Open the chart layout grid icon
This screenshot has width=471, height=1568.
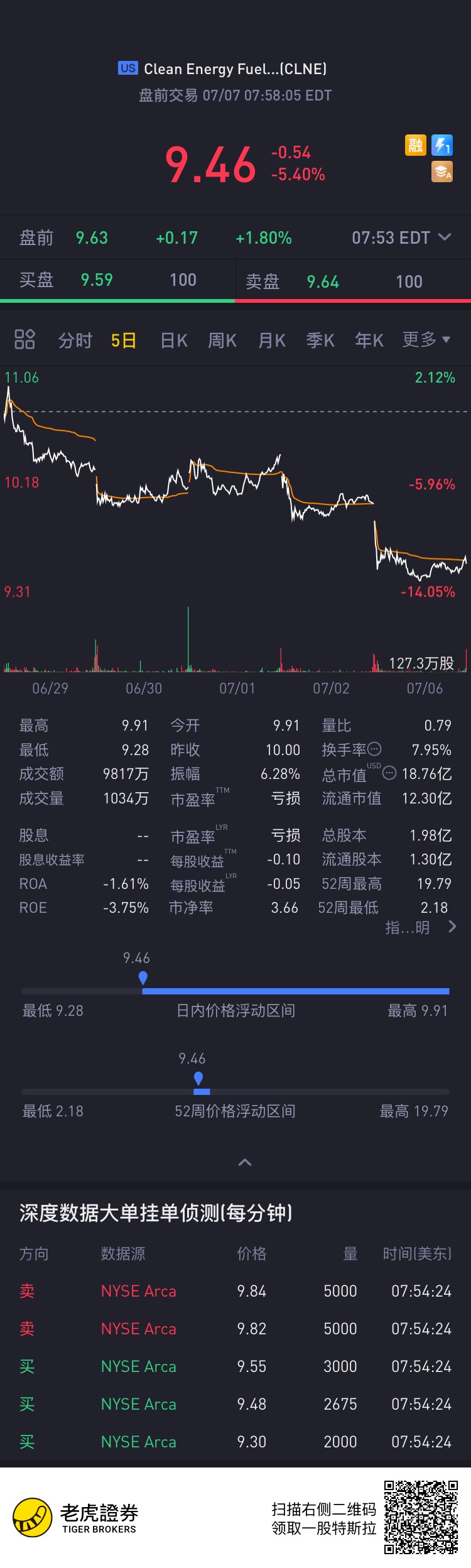point(24,339)
